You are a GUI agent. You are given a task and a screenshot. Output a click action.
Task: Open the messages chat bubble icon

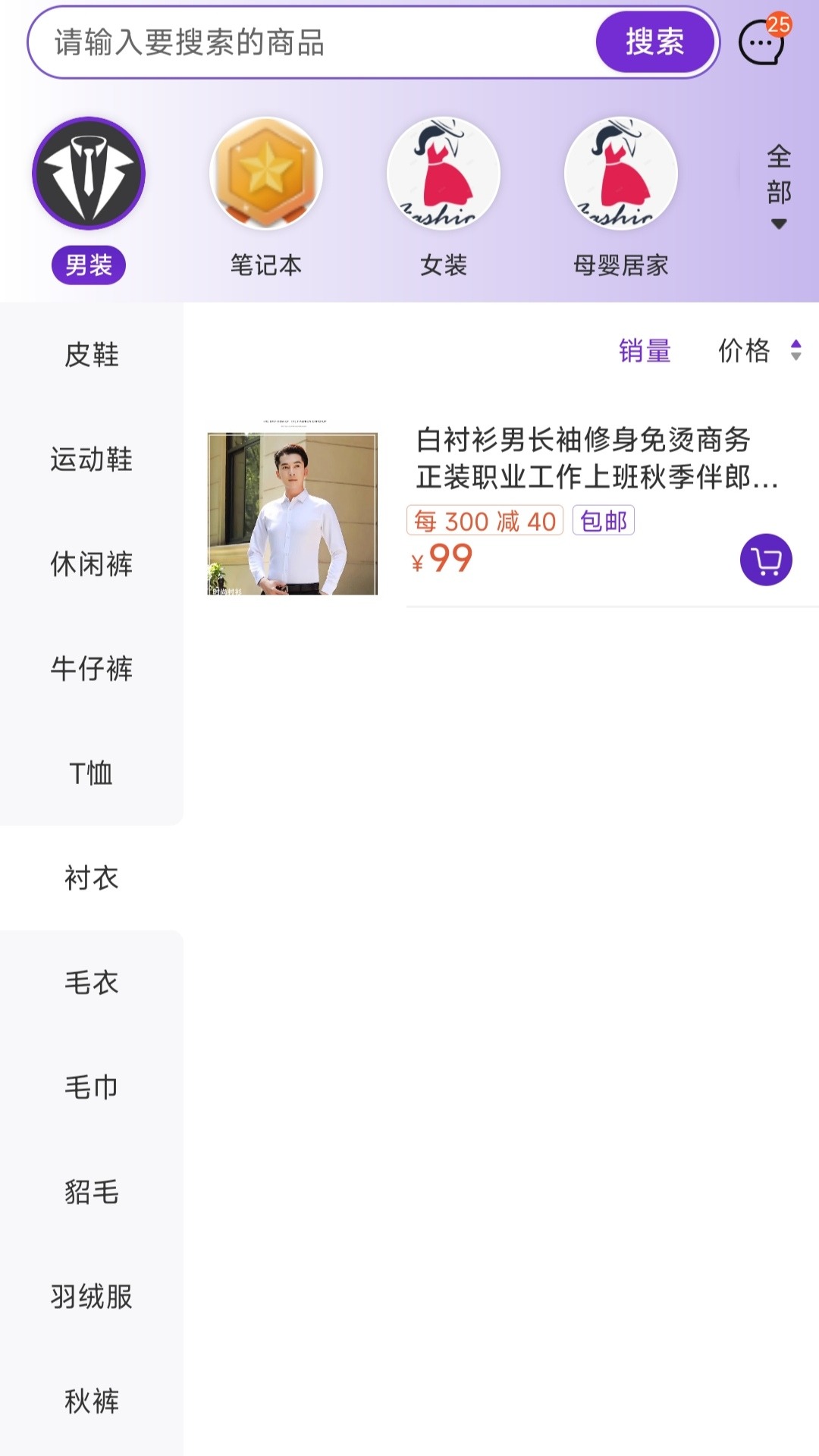(761, 42)
